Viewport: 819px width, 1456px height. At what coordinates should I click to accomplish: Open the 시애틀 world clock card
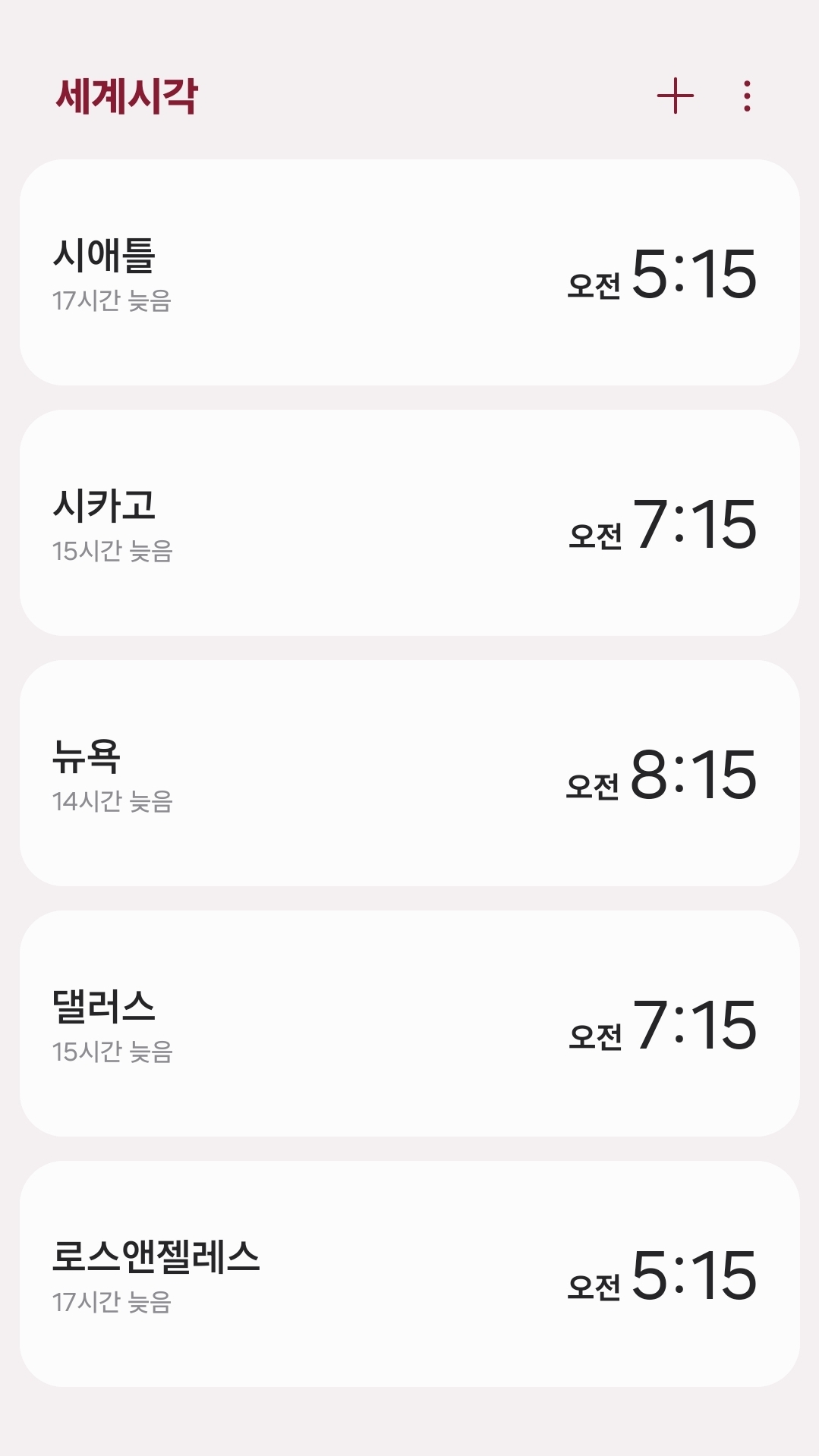(409, 272)
